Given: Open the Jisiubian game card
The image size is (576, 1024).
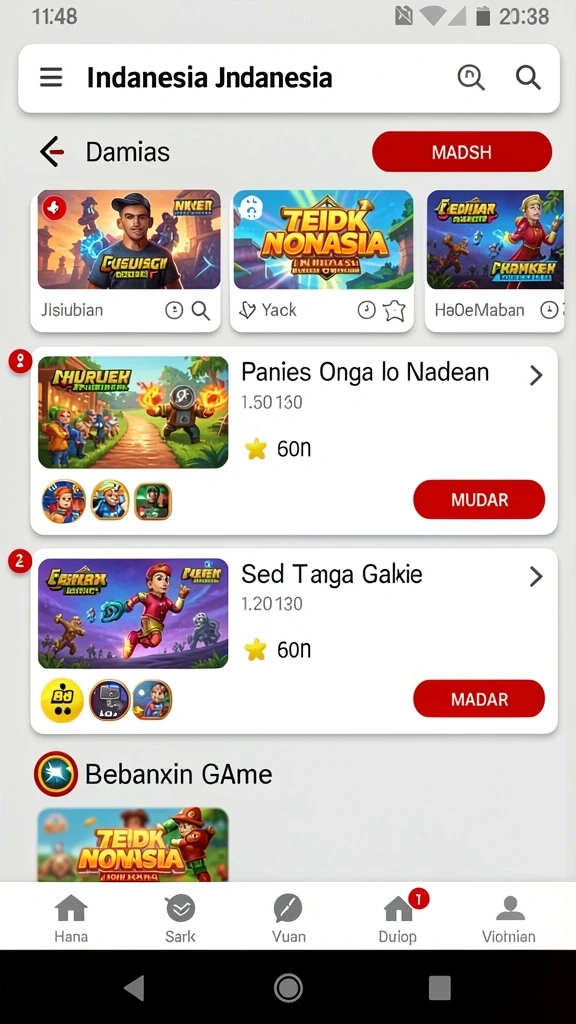Looking at the screenshot, I should 125,261.
